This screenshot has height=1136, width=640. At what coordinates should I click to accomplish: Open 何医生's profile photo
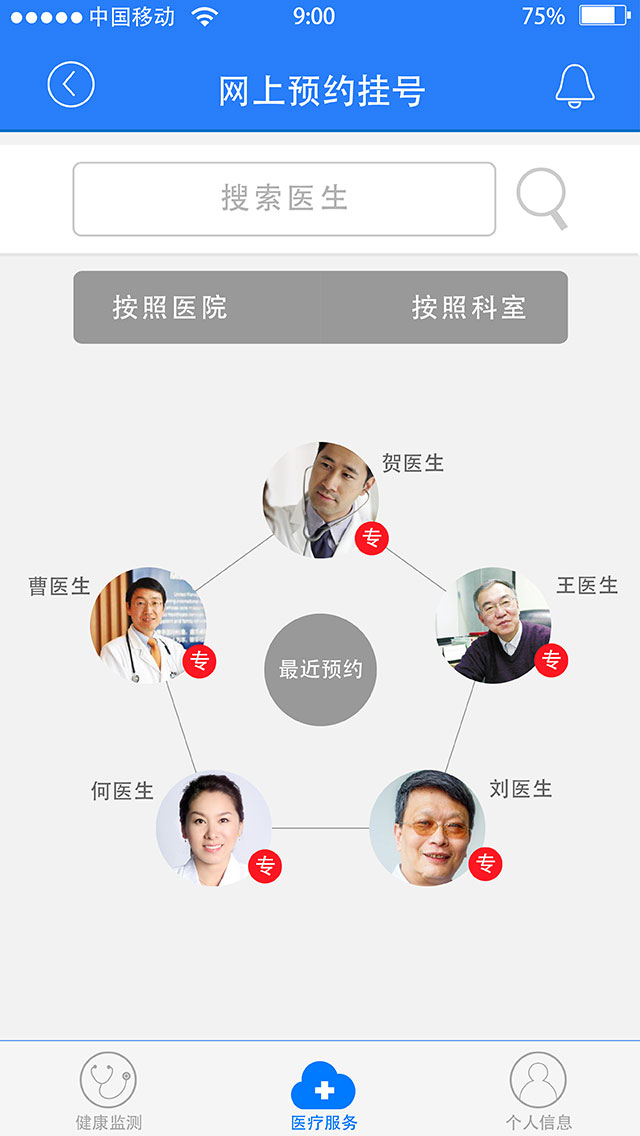coord(214,828)
